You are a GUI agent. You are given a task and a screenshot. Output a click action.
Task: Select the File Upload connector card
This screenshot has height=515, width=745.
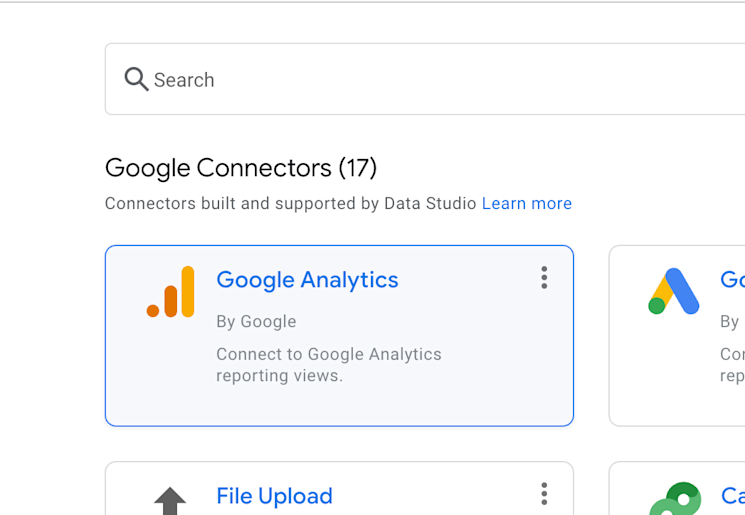tap(274, 496)
